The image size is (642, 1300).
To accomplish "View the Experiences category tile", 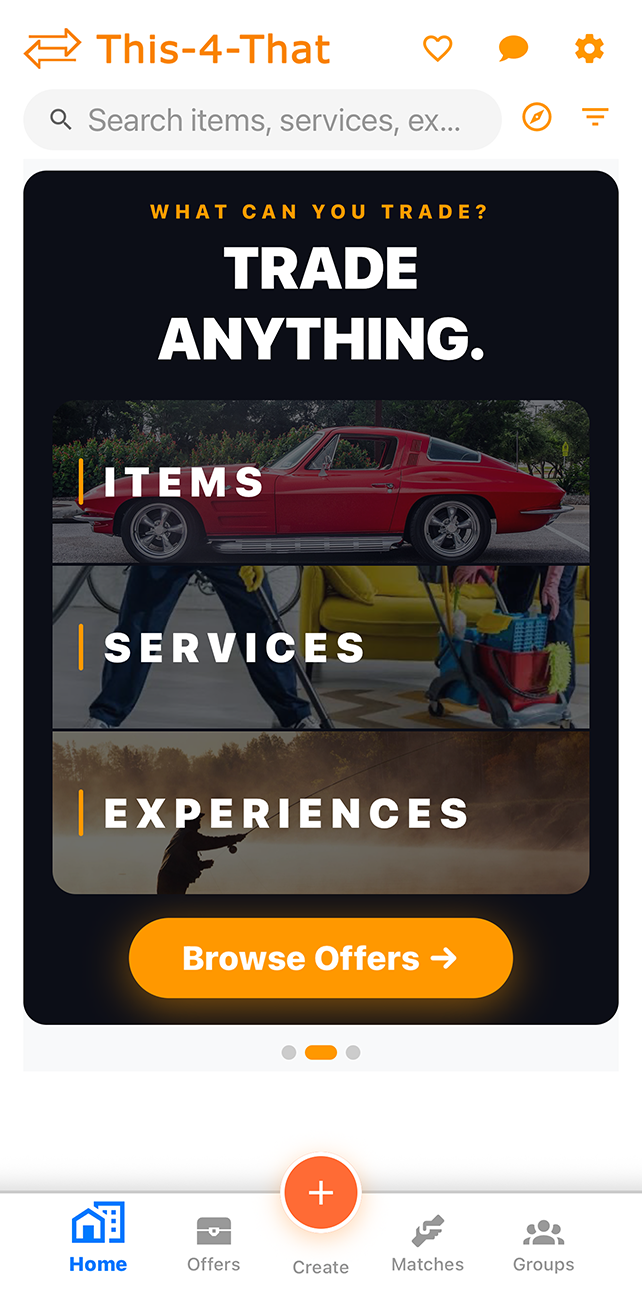I will coord(321,813).
